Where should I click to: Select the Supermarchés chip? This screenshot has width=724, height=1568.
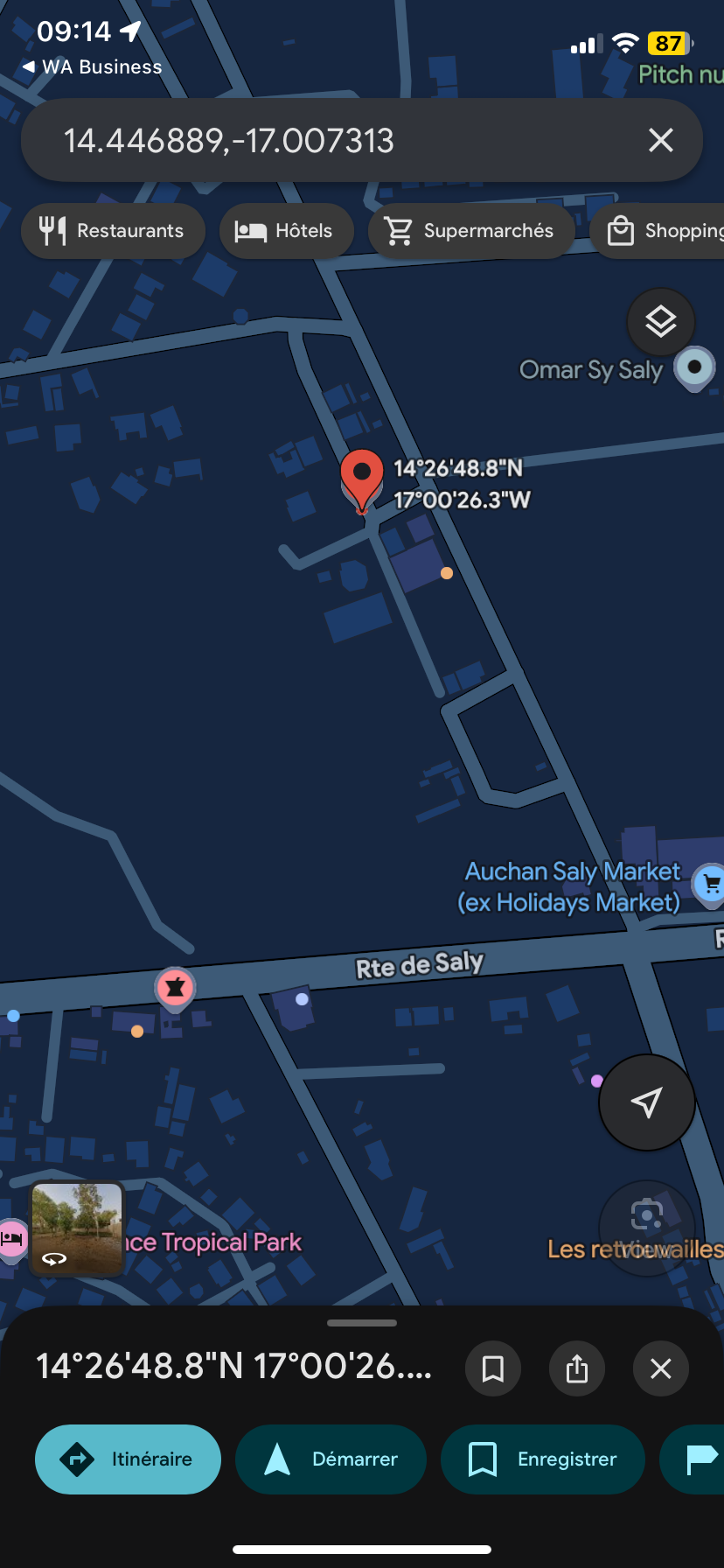click(x=471, y=231)
